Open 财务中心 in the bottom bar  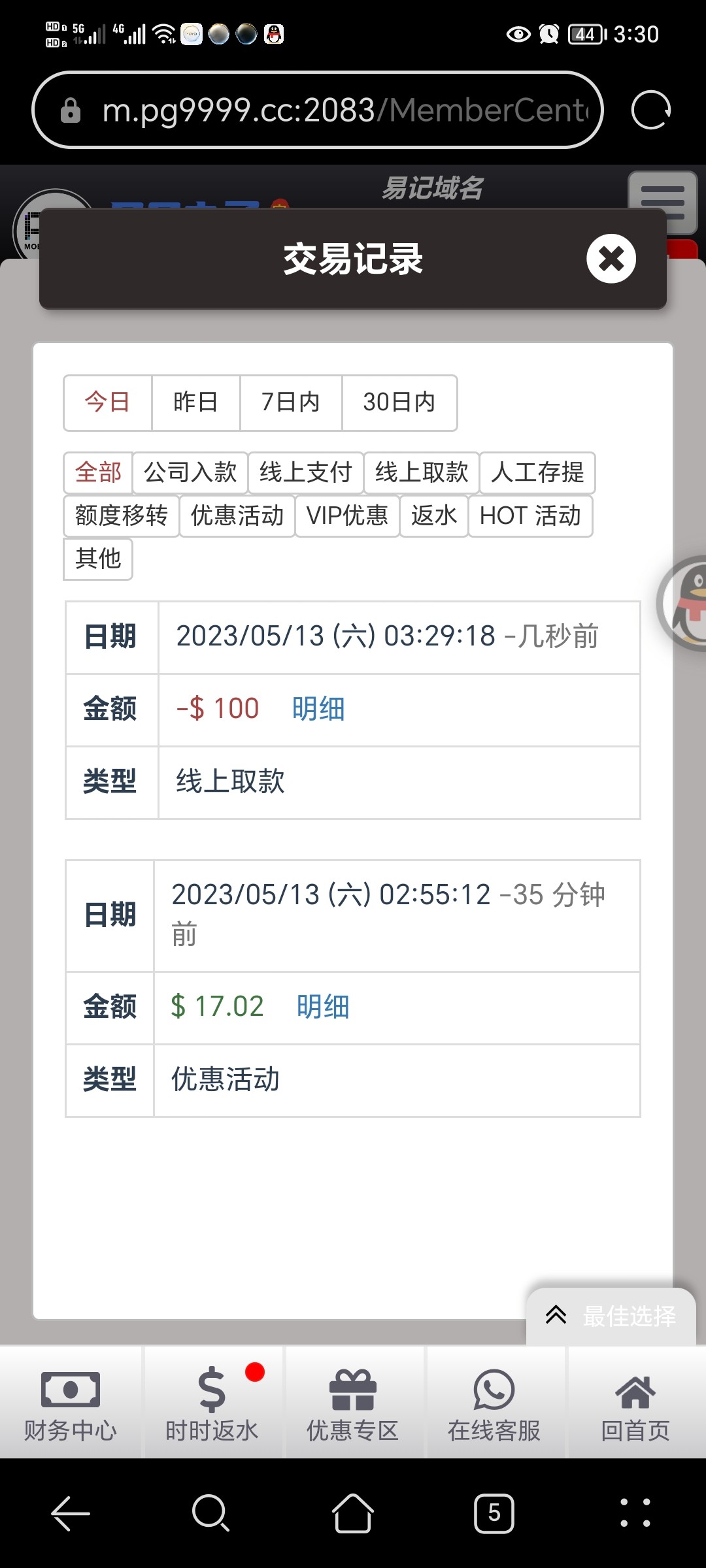[x=71, y=1403]
